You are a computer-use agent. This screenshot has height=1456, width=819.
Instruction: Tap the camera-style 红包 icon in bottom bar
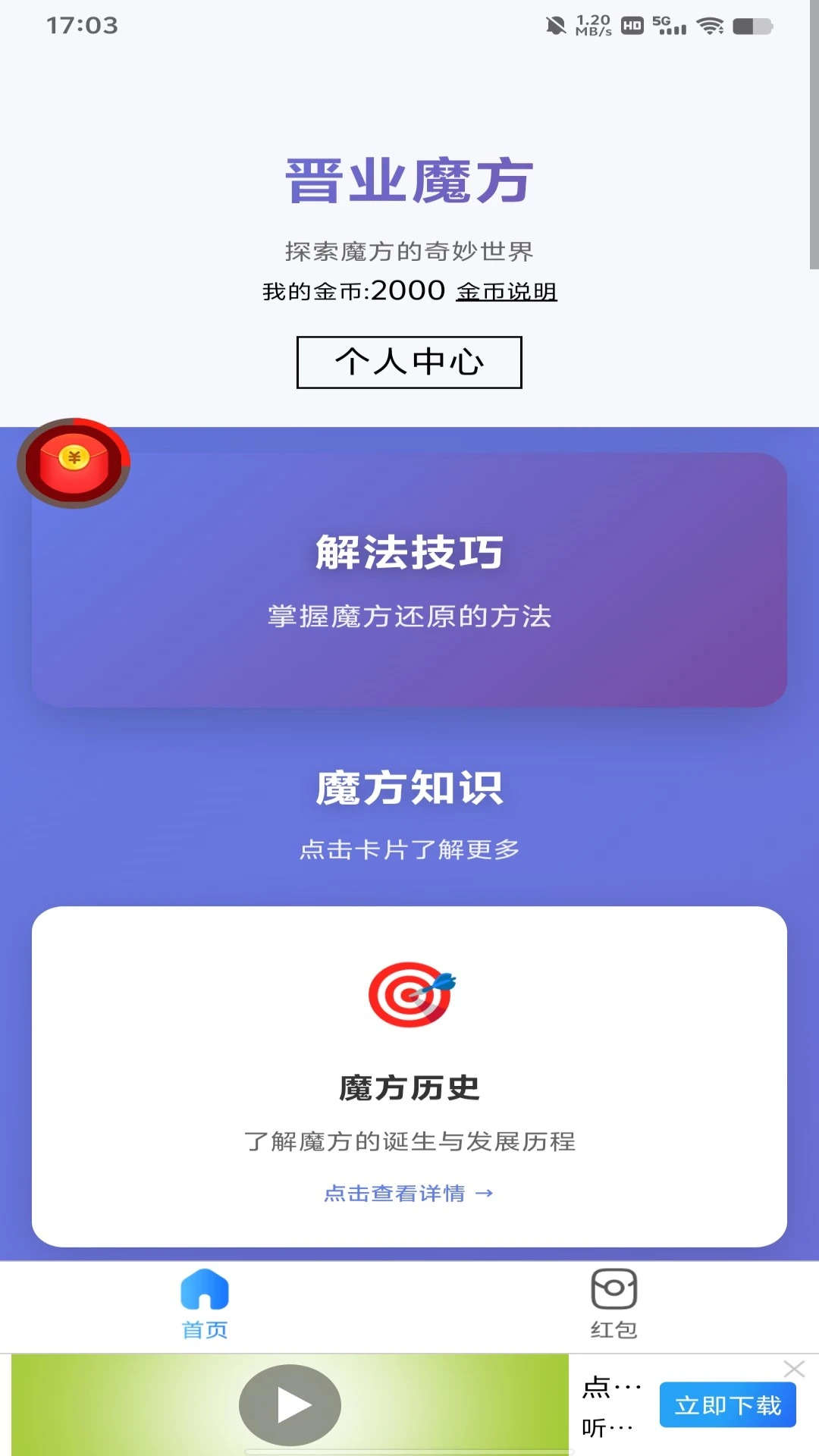click(x=614, y=1288)
